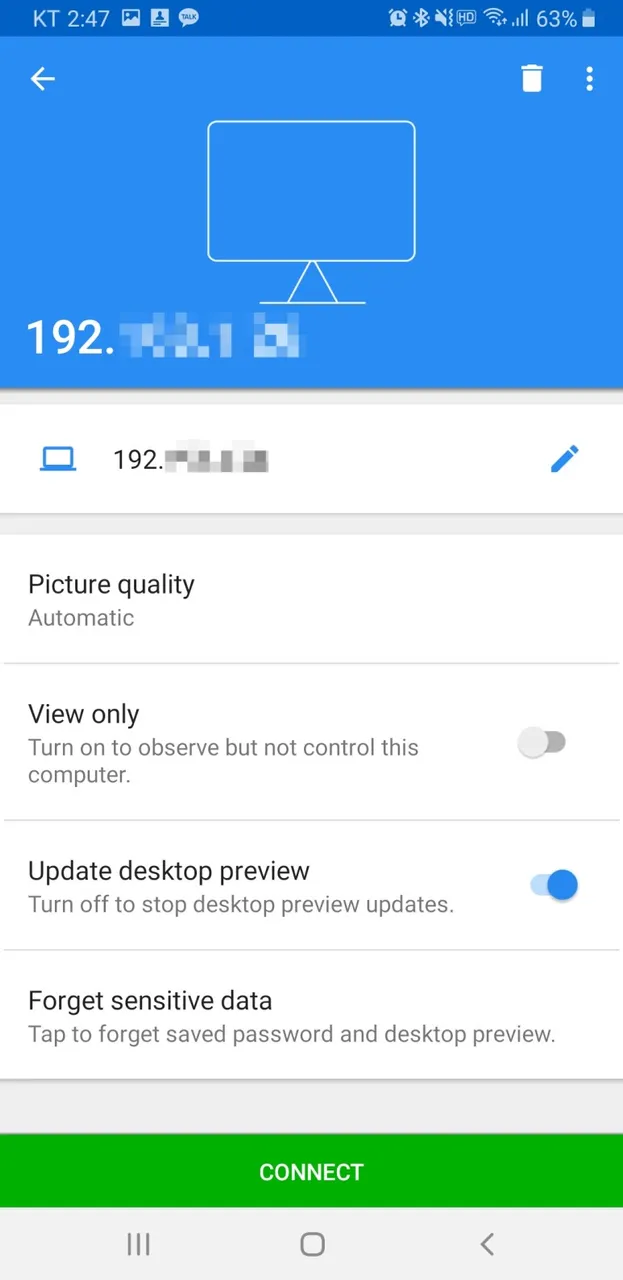Open the three-dot overflow menu
This screenshot has width=623, height=1280.
590,78
